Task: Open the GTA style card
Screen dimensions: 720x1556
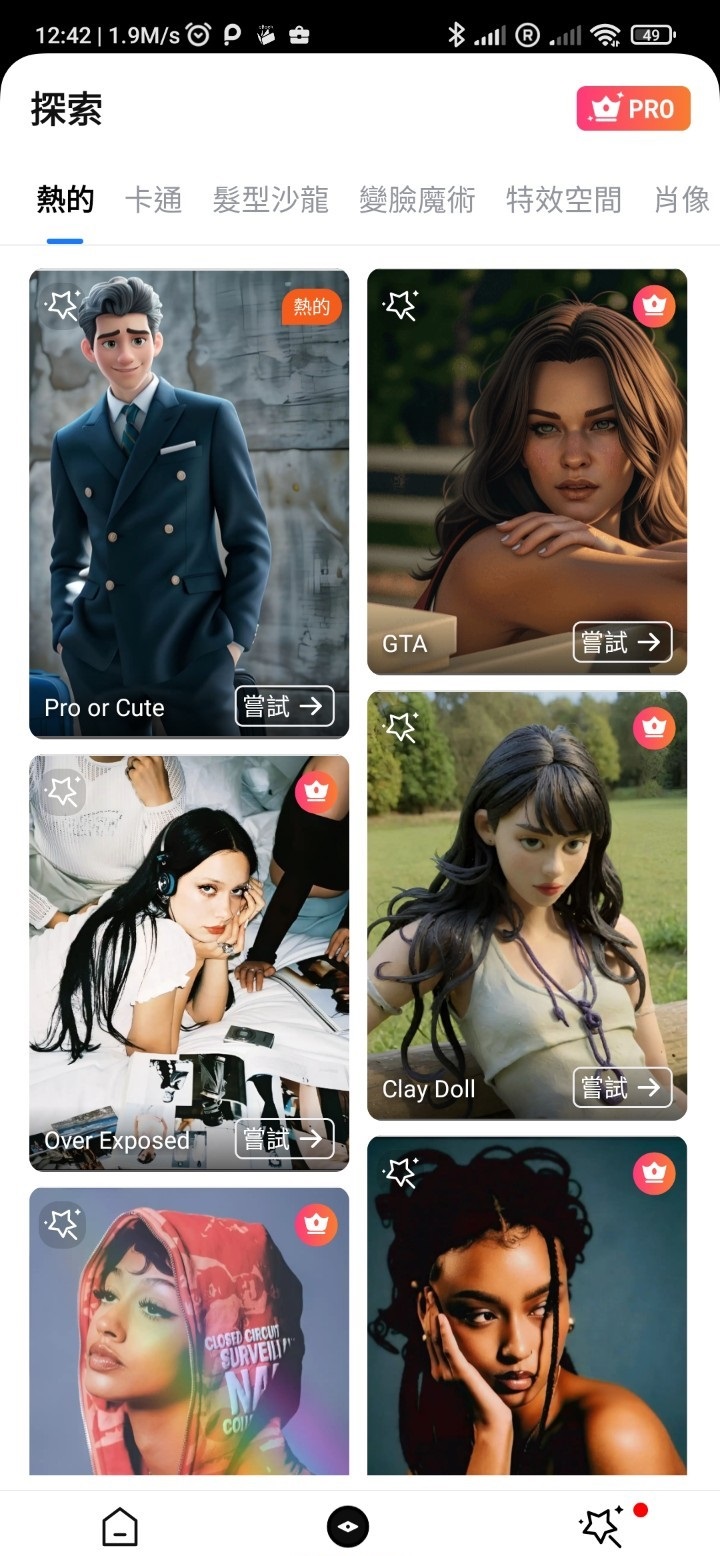Action: [527, 471]
